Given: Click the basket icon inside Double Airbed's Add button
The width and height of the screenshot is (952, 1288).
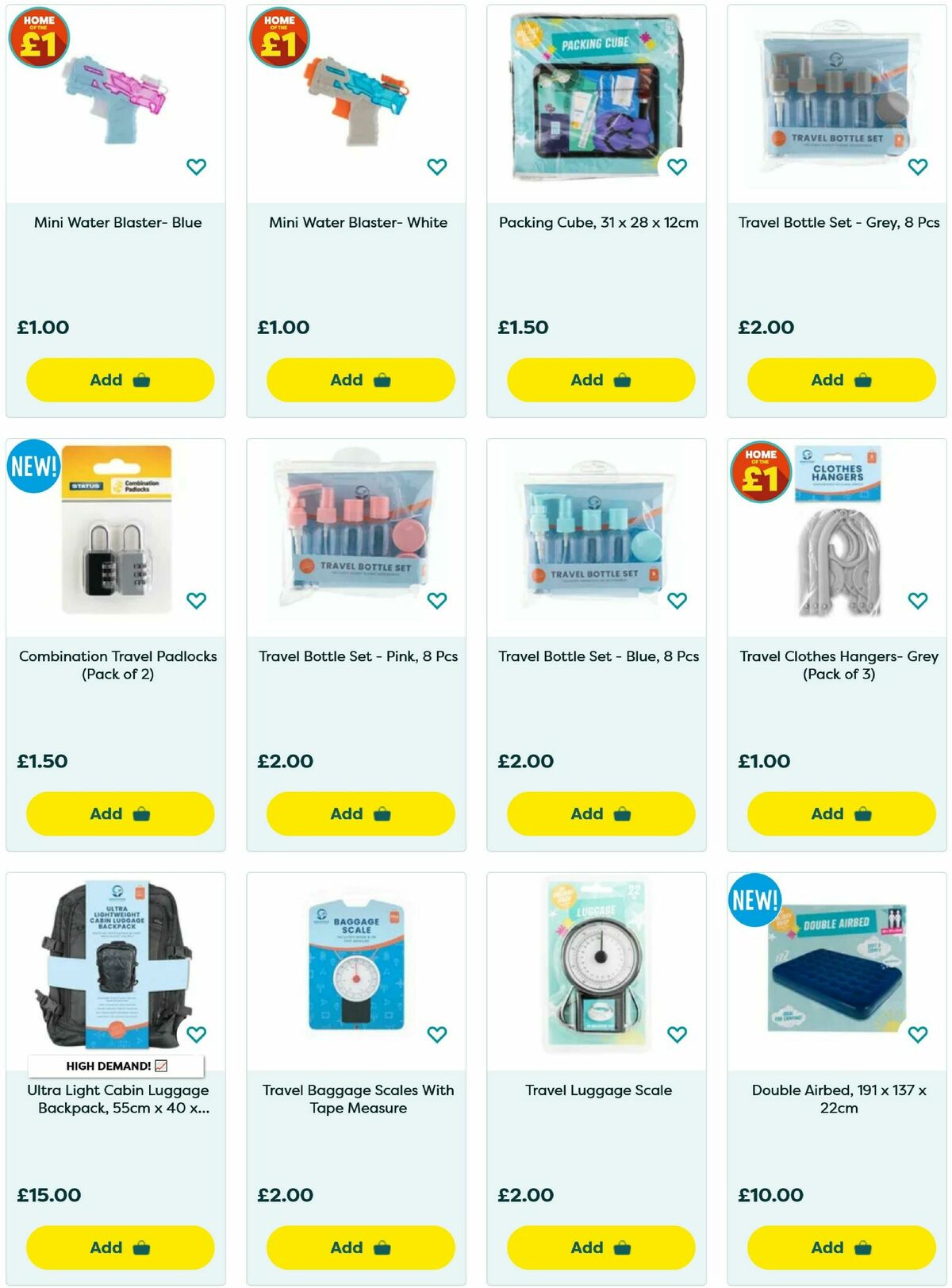Looking at the screenshot, I should (862, 1247).
